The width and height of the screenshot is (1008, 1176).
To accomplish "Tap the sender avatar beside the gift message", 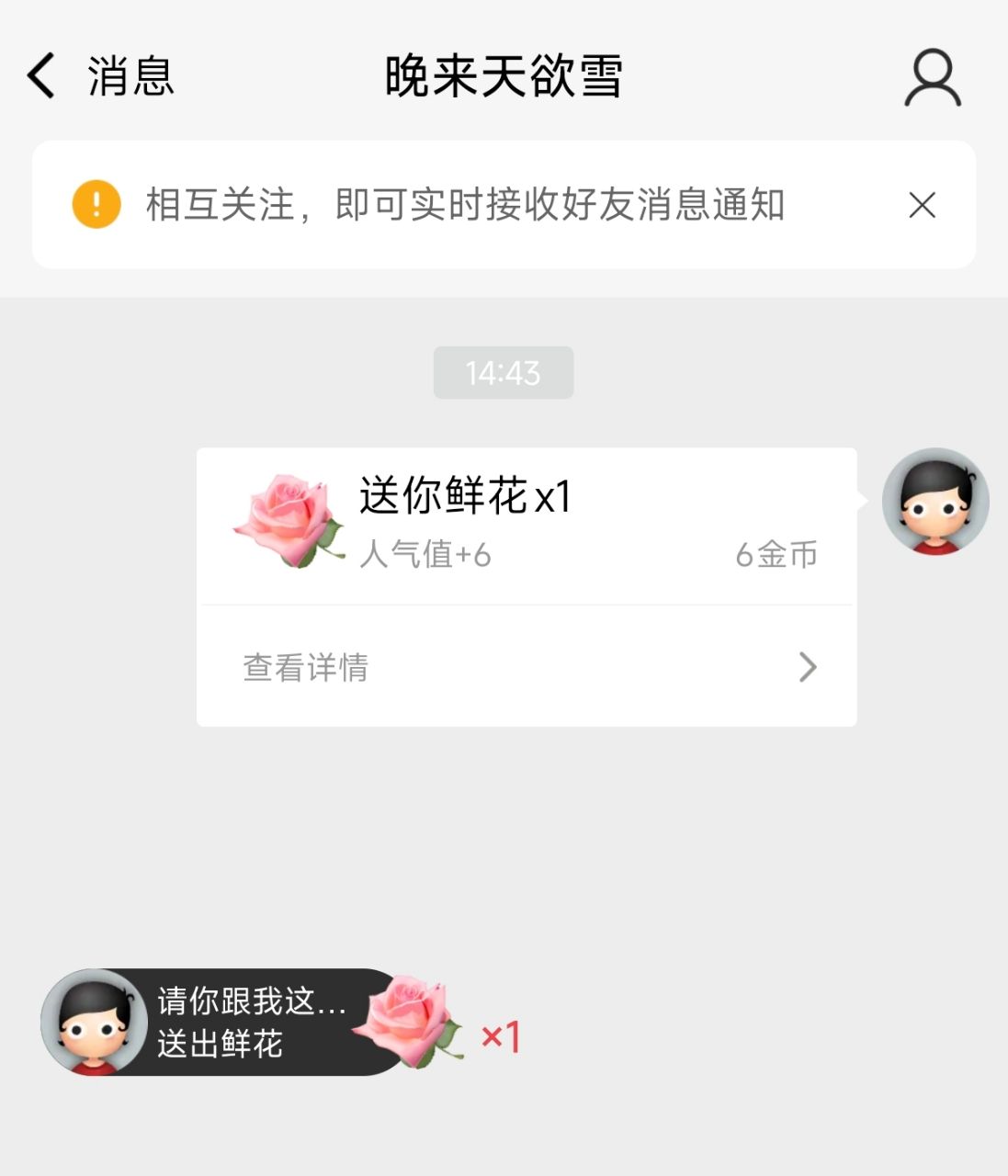I will click(x=935, y=502).
